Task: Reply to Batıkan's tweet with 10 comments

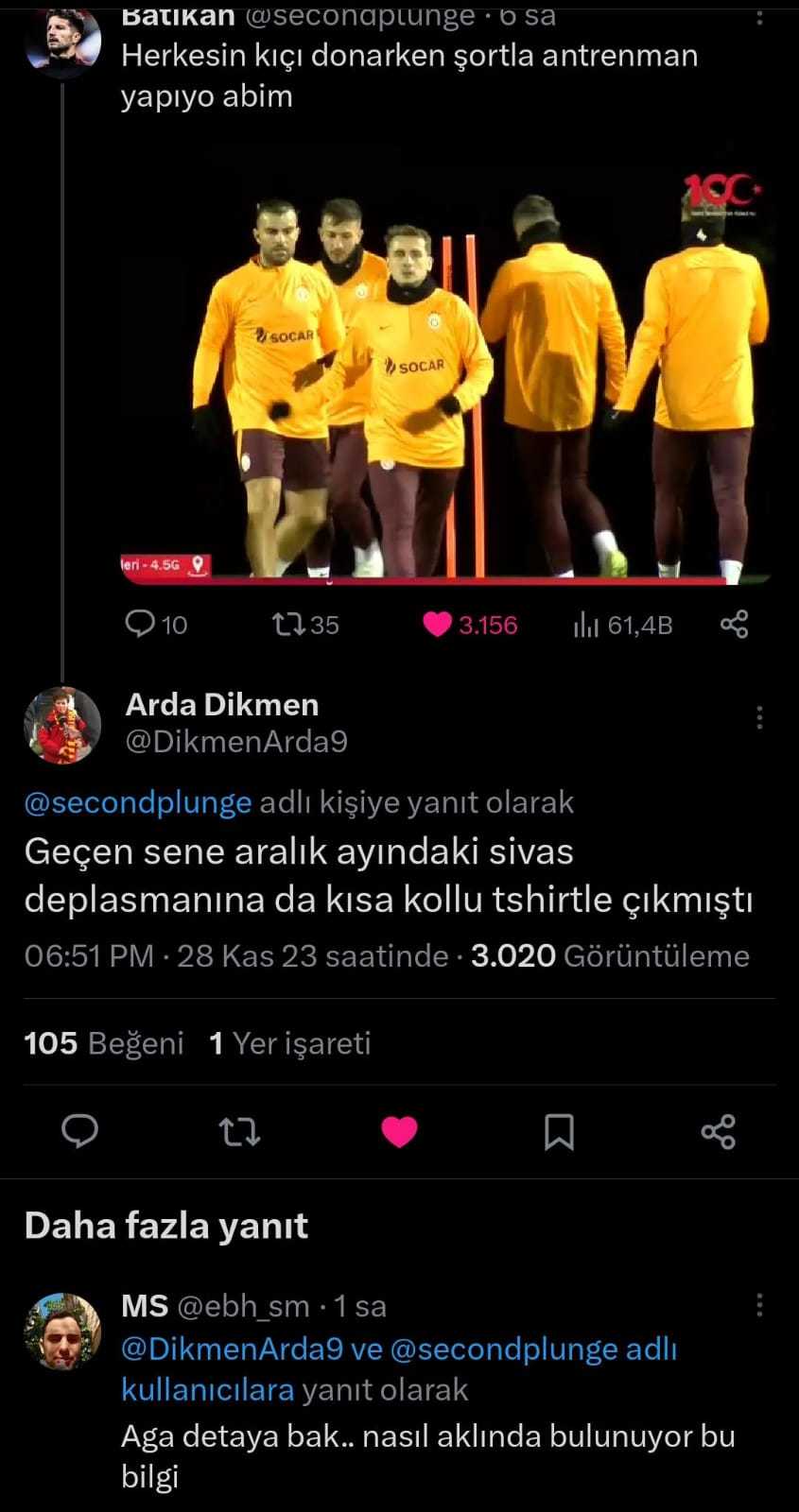Action: (x=141, y=624)
